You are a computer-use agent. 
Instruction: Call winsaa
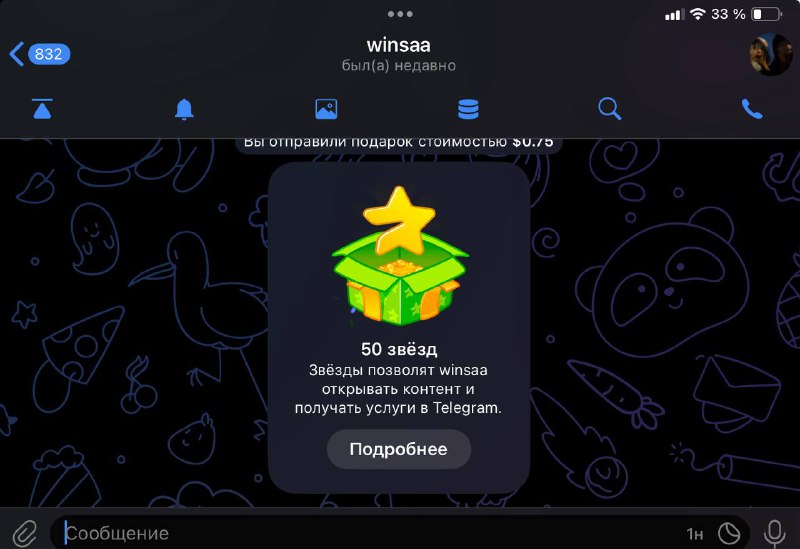752,109
